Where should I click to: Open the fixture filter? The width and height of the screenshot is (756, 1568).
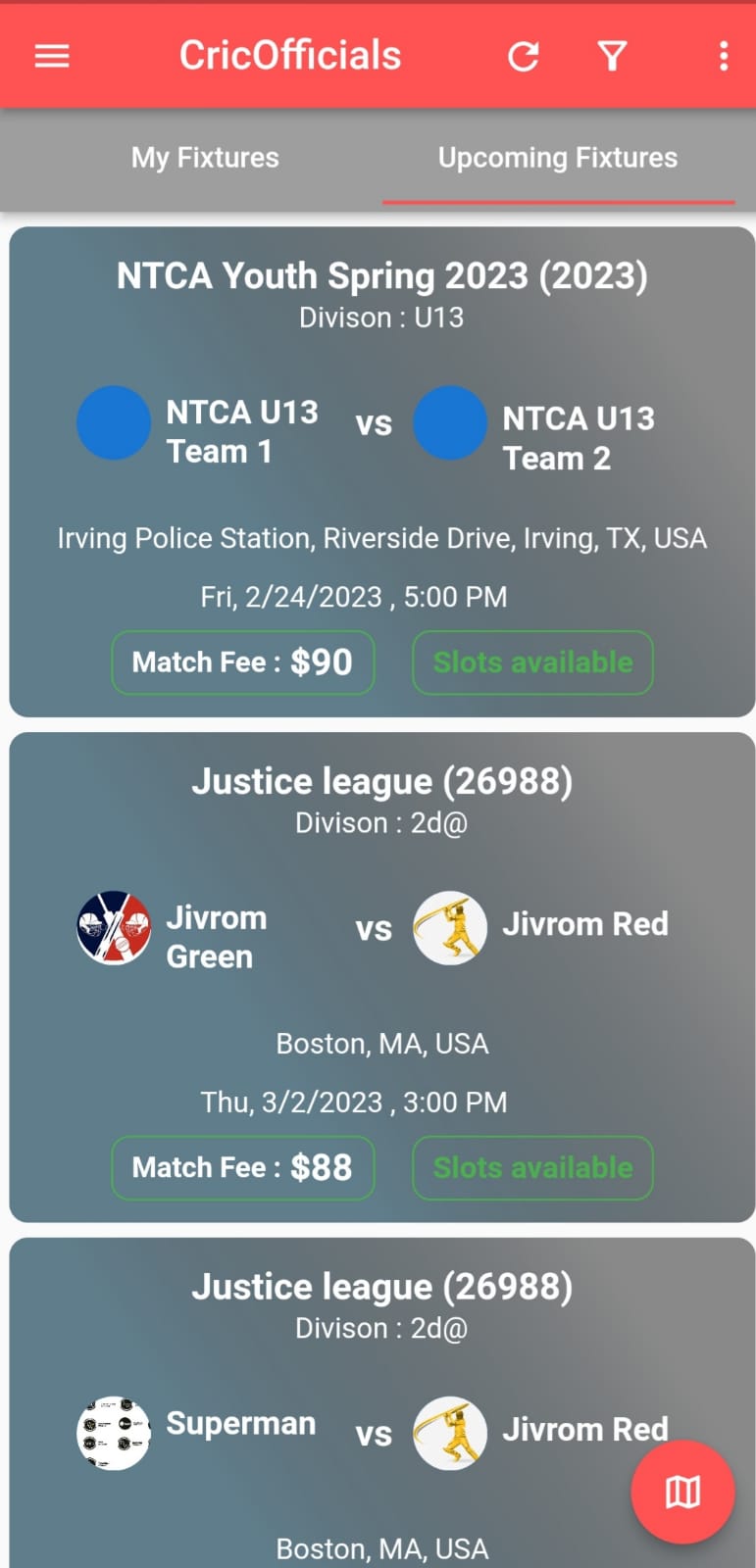coord(612,56)
